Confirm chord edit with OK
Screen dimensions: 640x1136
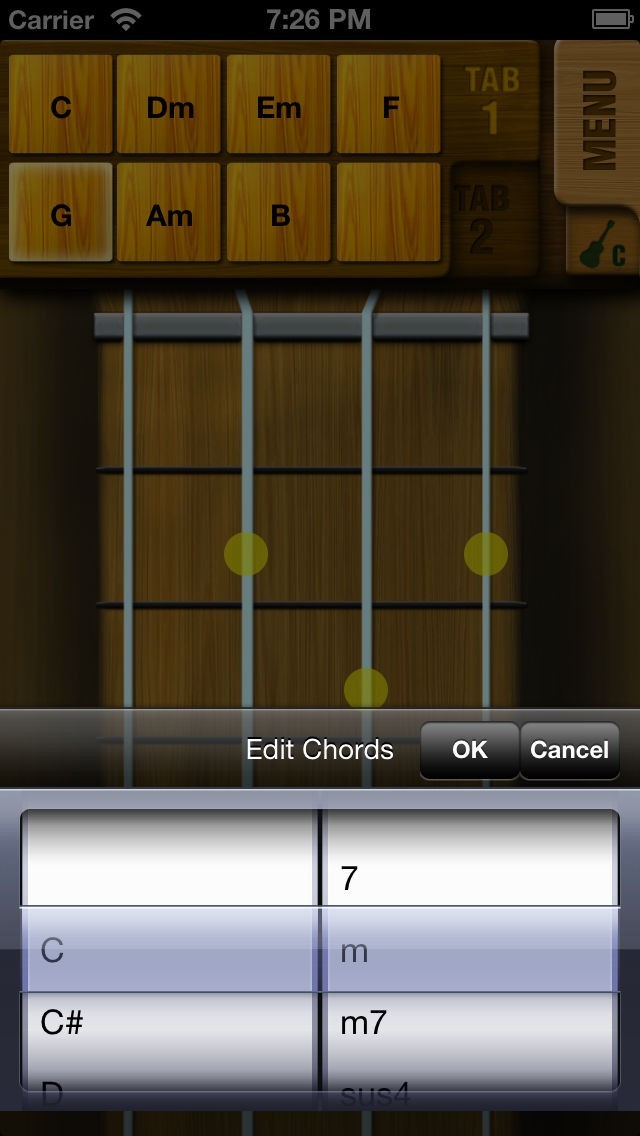(469, 750)
